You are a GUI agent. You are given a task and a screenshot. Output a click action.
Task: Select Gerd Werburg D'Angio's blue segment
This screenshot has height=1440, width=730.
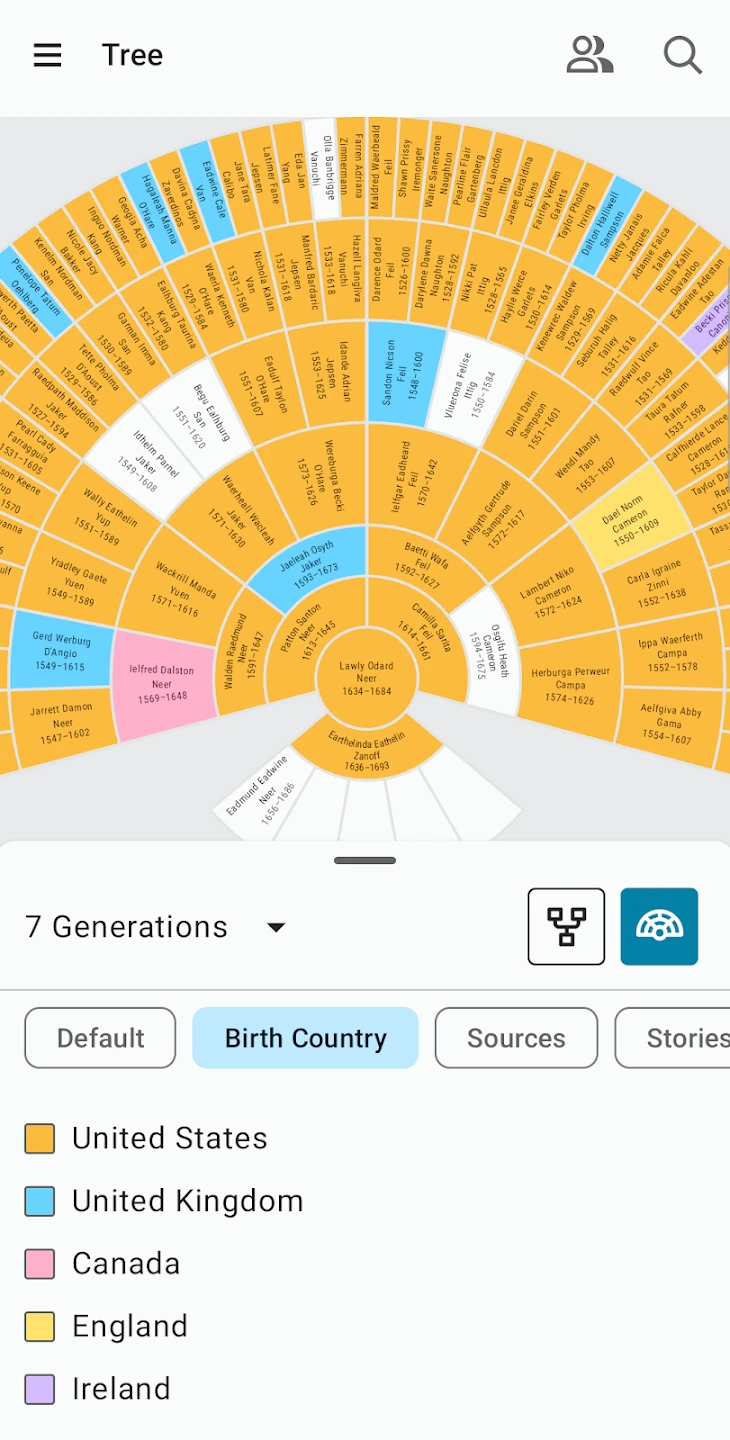click(58, 651)
